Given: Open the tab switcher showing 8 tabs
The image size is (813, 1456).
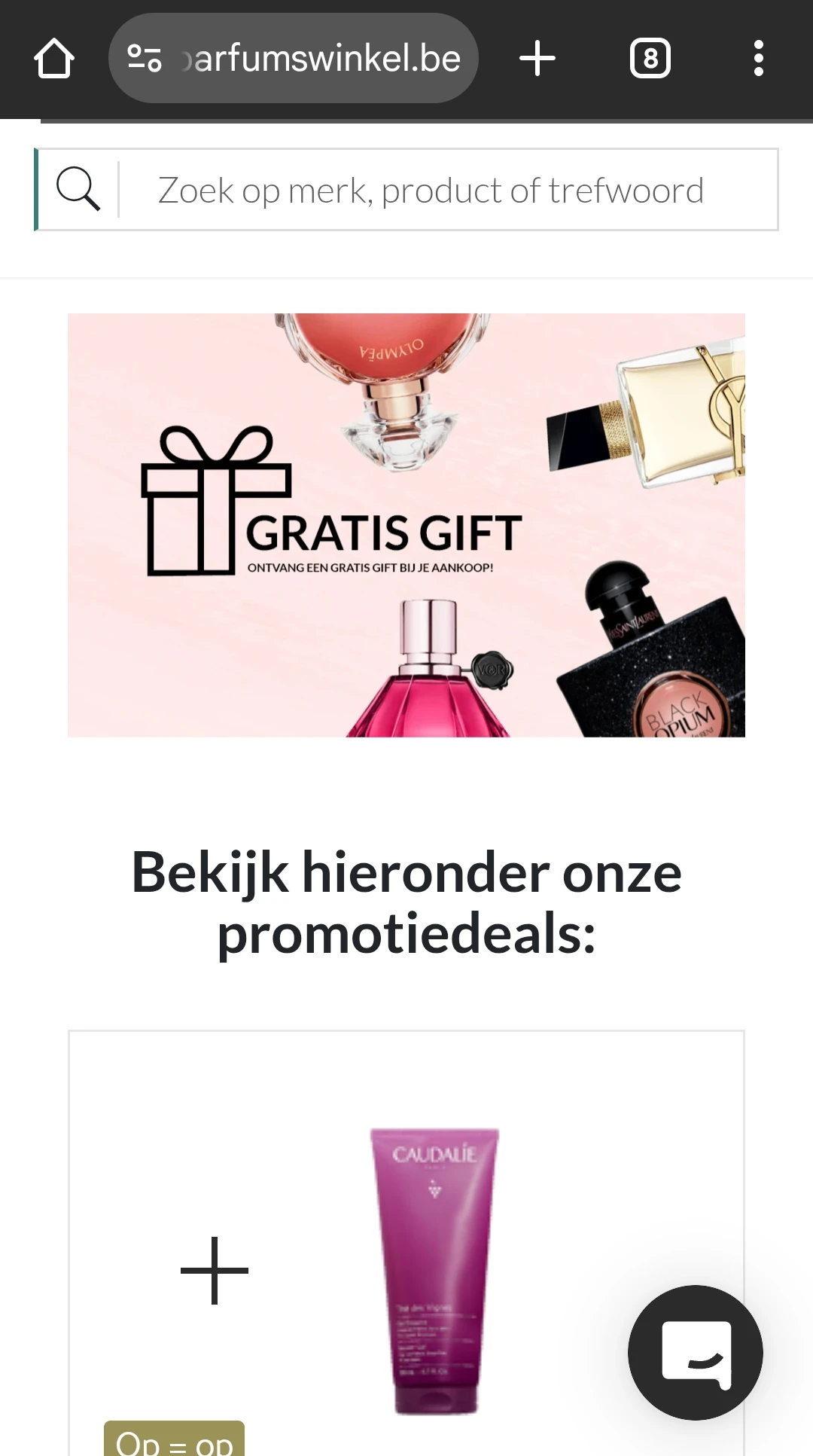Looking at the screenshot, I should click(650, 59).
